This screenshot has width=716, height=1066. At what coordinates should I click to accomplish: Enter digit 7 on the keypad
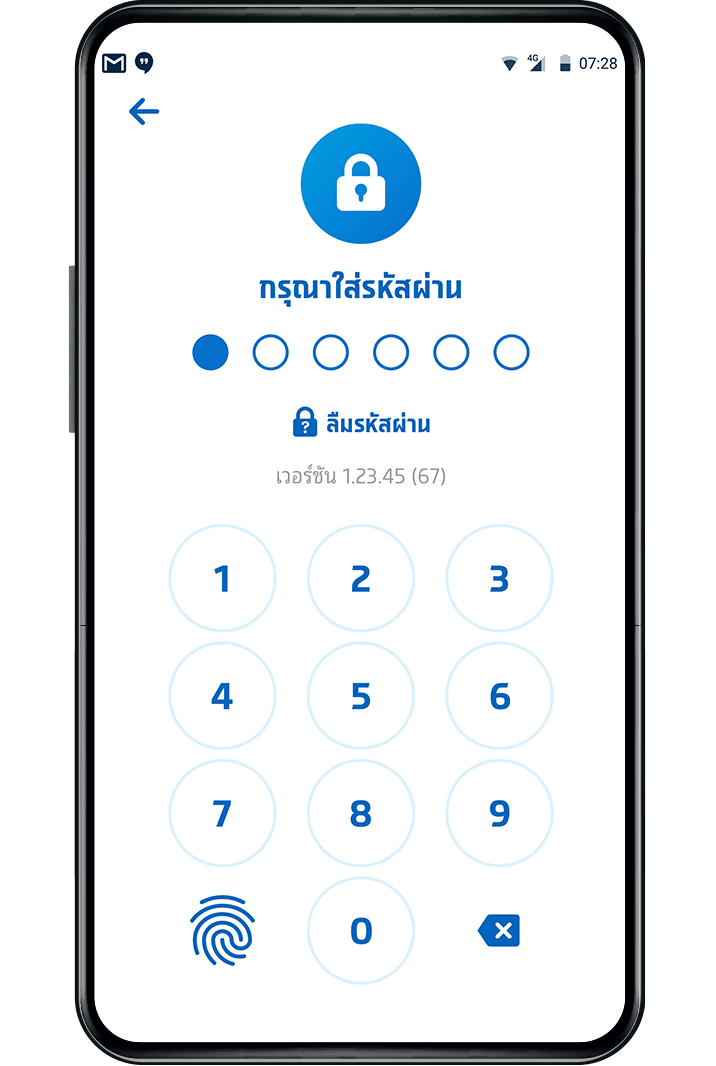(x=222, y=813)
